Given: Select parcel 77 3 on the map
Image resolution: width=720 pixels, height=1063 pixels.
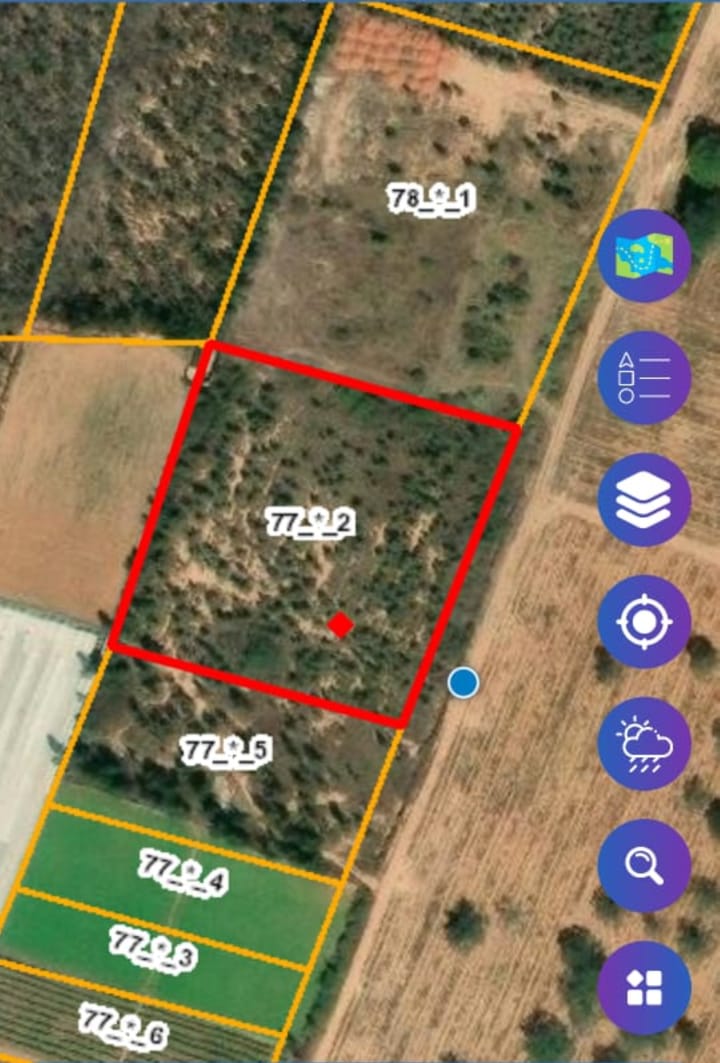Looking at the screenshot, I should click(x=153, y=947).
